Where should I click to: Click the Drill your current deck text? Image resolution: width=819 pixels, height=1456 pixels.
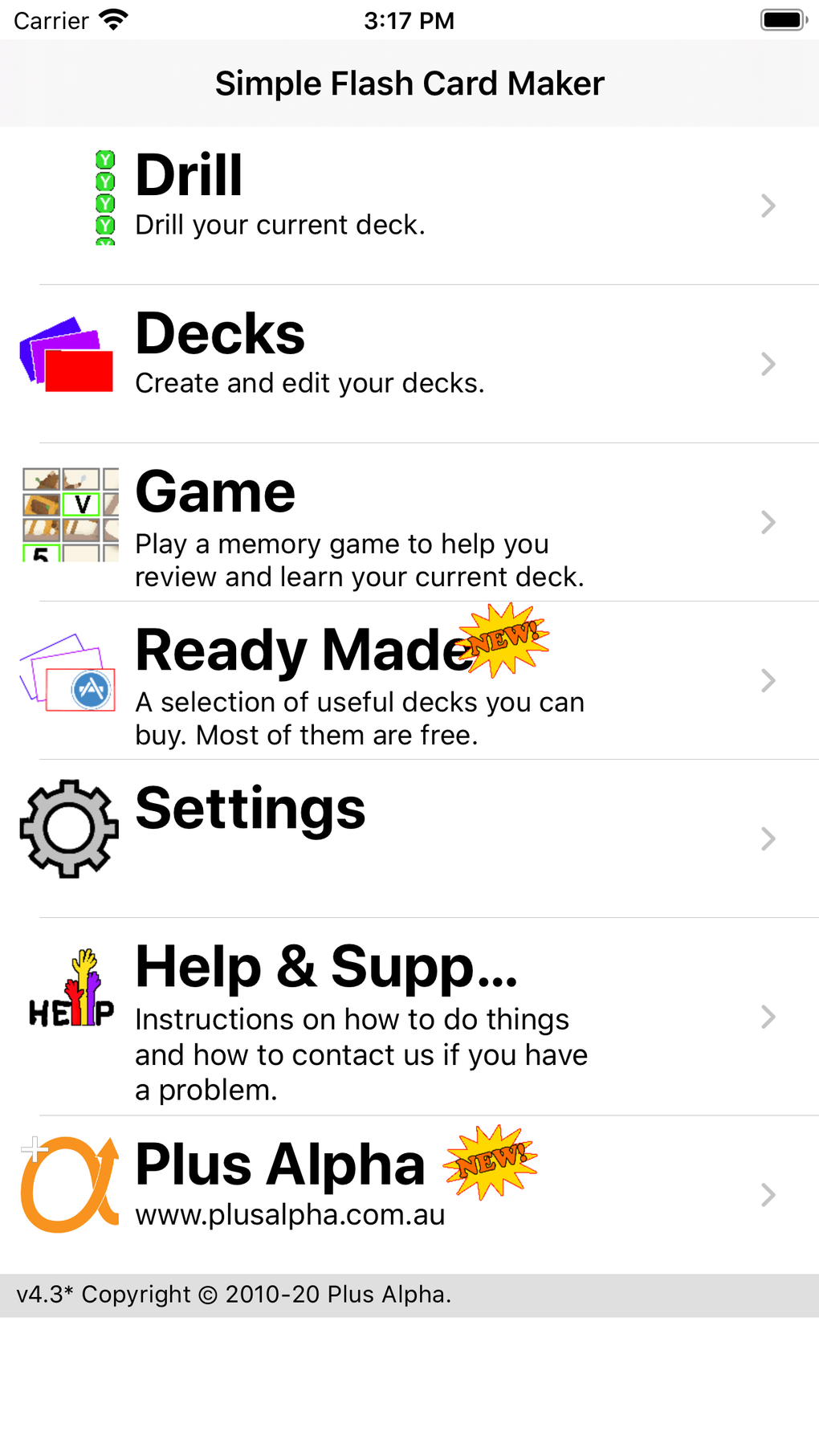pyautogui.click(x=280, y=225)
